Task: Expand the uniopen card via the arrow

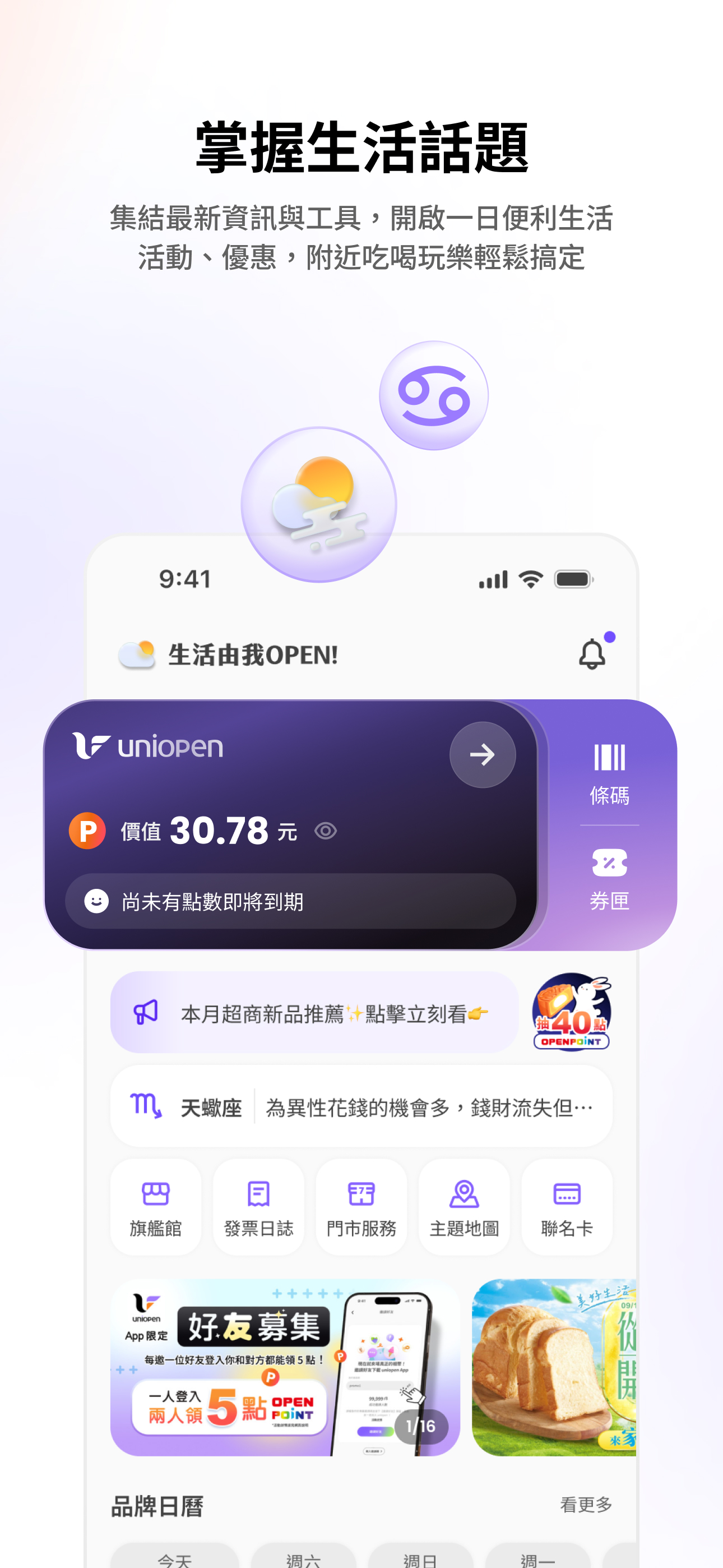Action: 483,755
